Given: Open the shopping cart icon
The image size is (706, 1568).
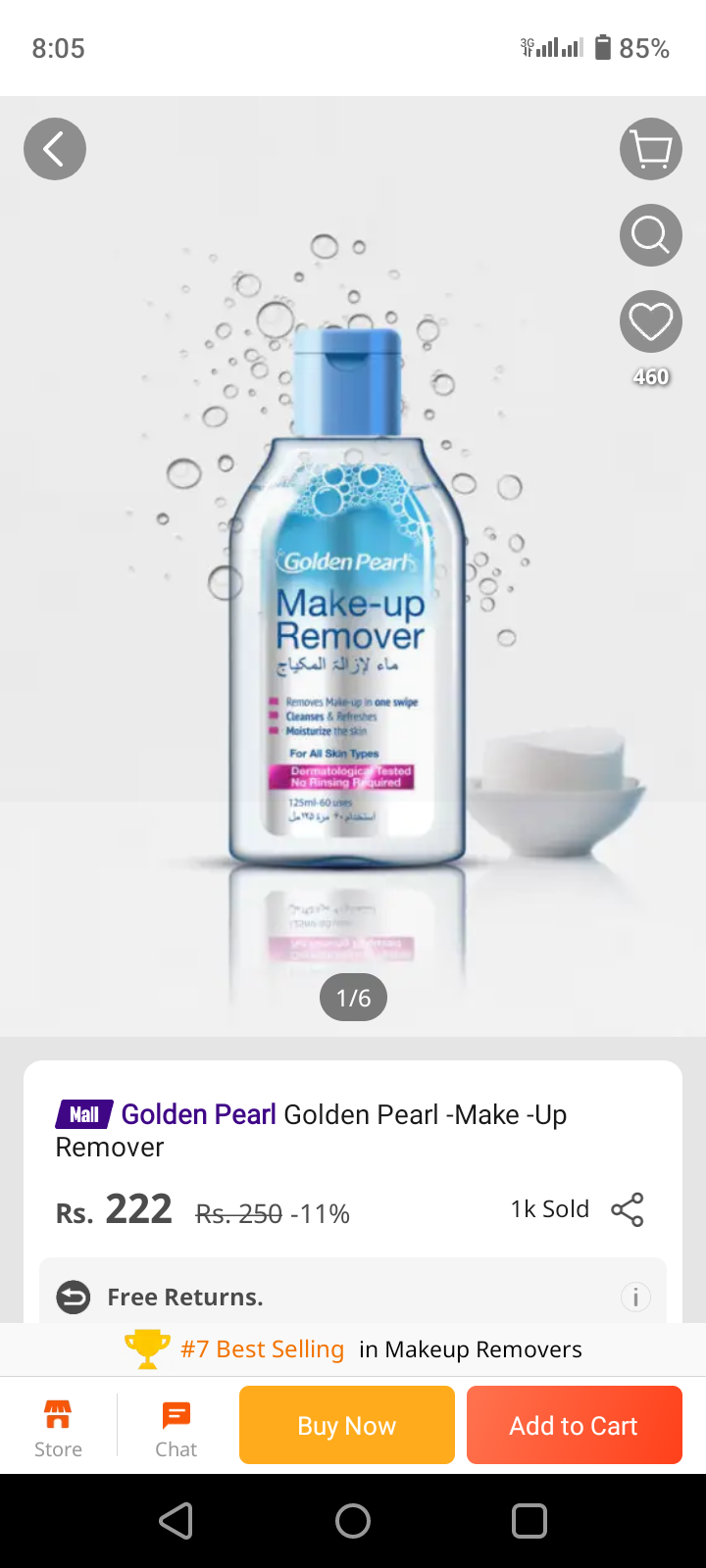Looking at the screenshot, I should tap(651, 149).
